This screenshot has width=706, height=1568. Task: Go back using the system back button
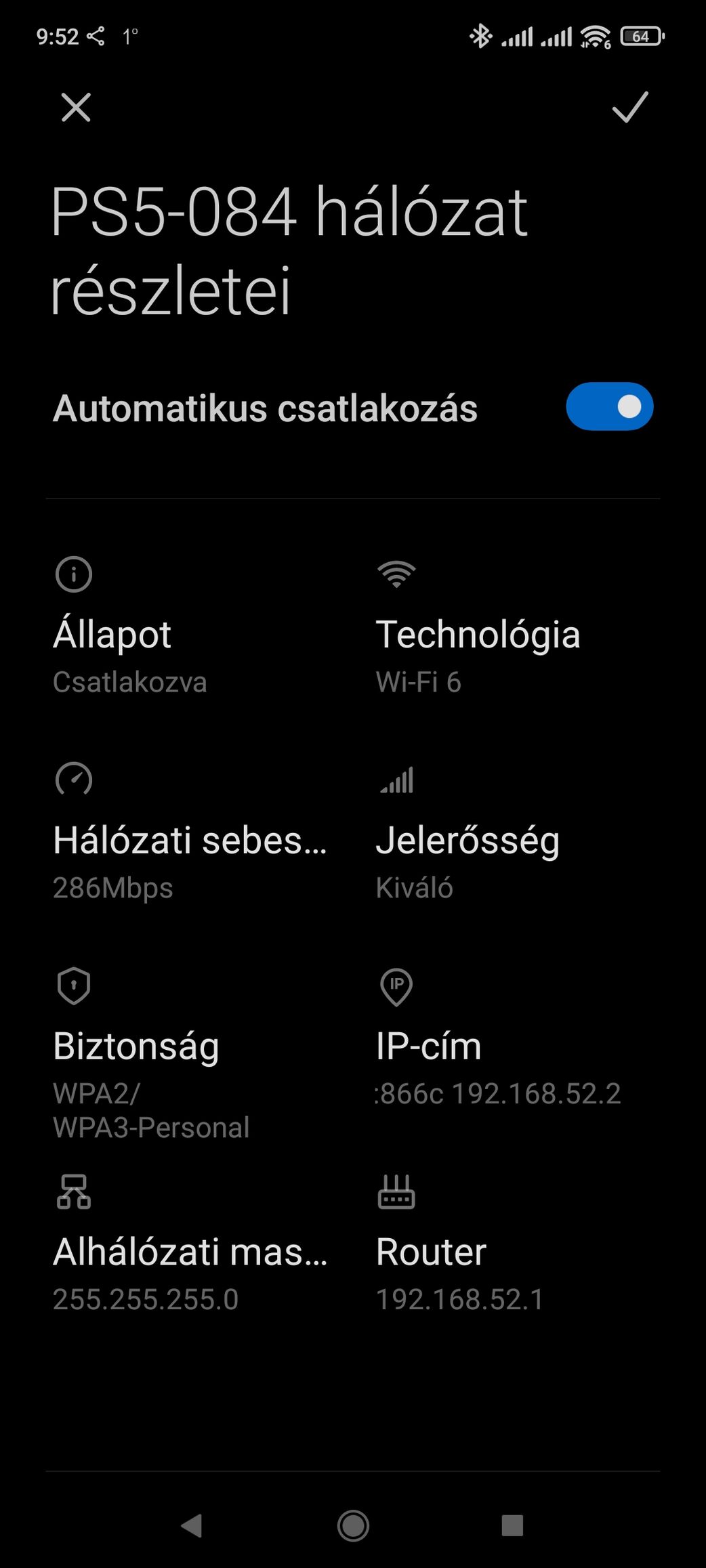pos(192,1525)
